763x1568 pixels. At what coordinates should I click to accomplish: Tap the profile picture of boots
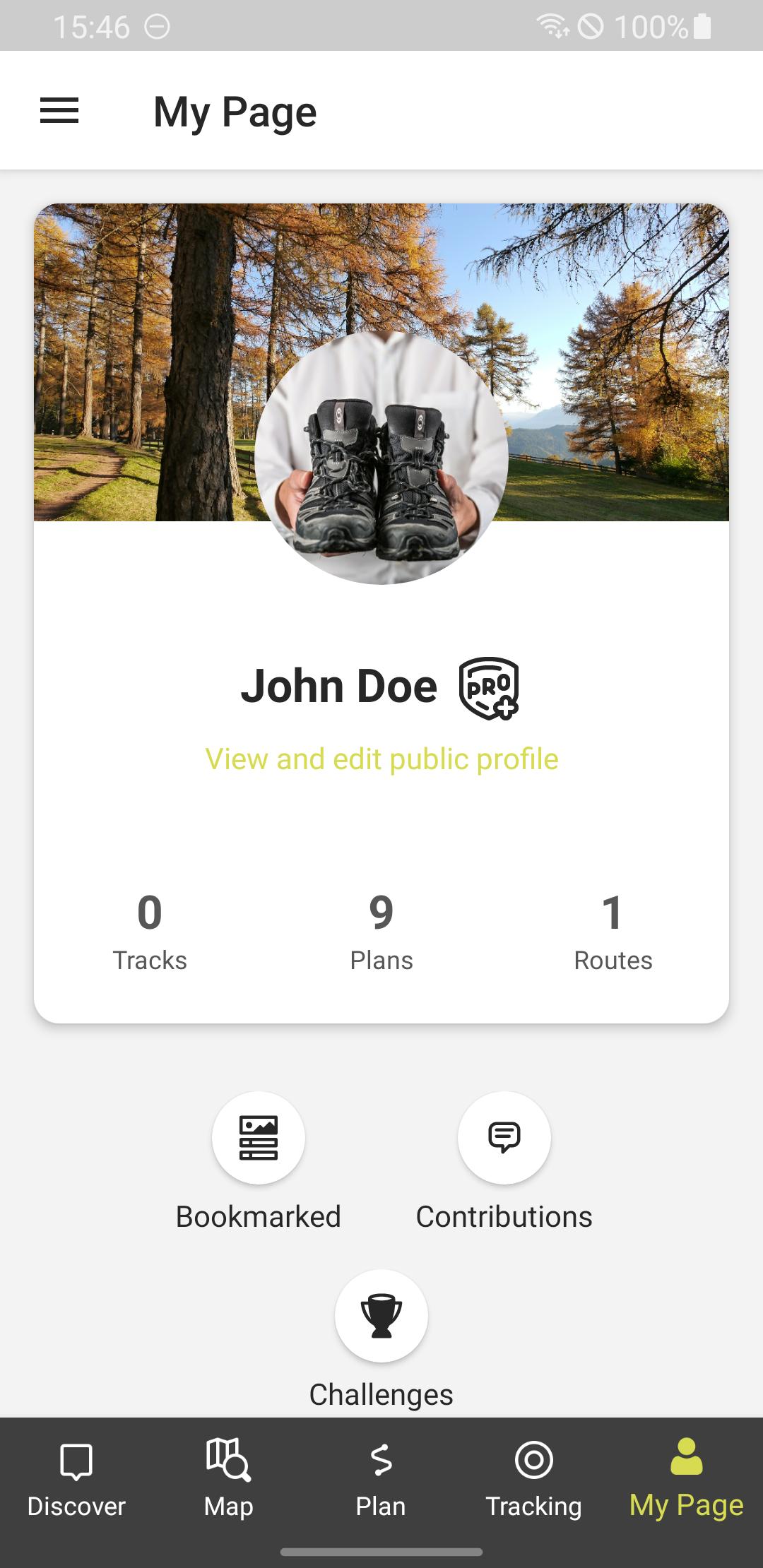pos(381,458)
